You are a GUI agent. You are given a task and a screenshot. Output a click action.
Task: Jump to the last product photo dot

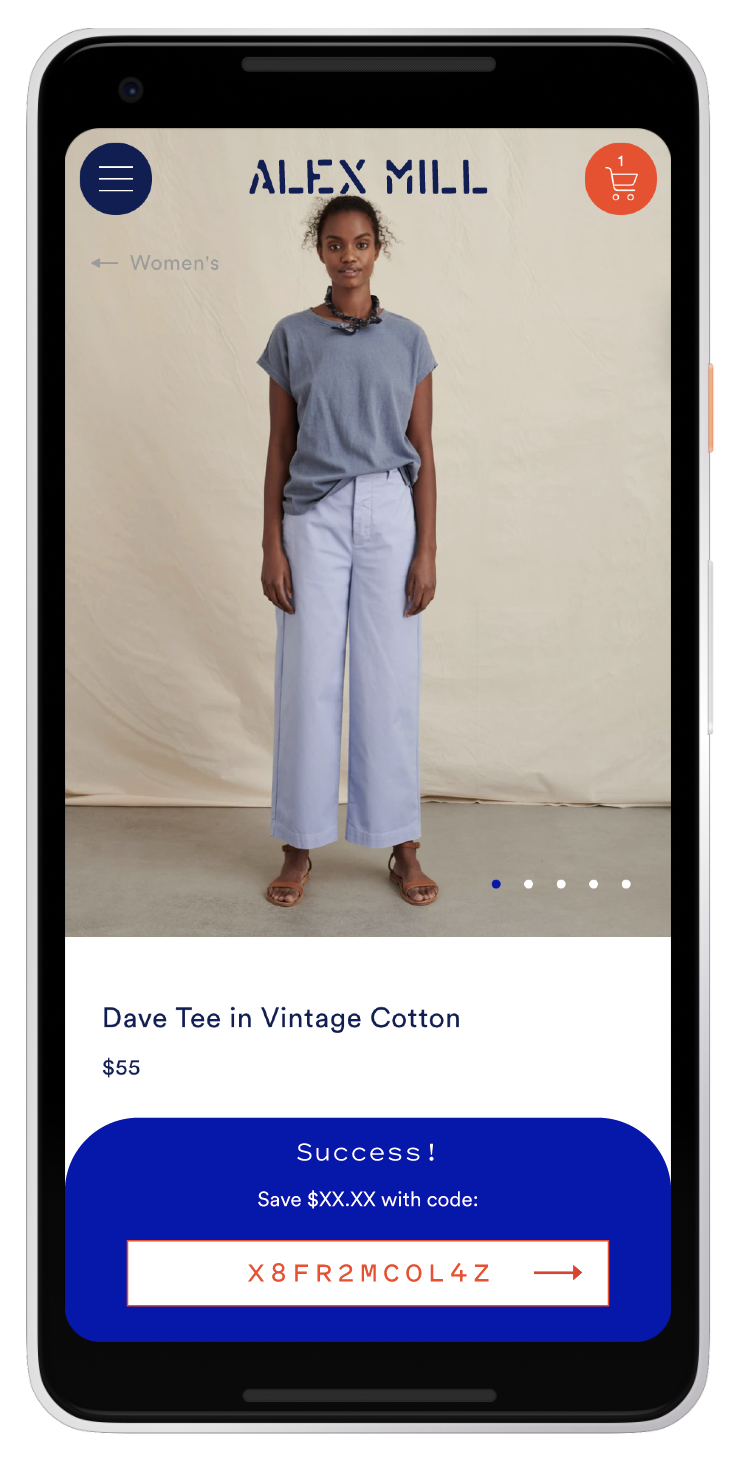pyautogui.click(x=626, y=884)
